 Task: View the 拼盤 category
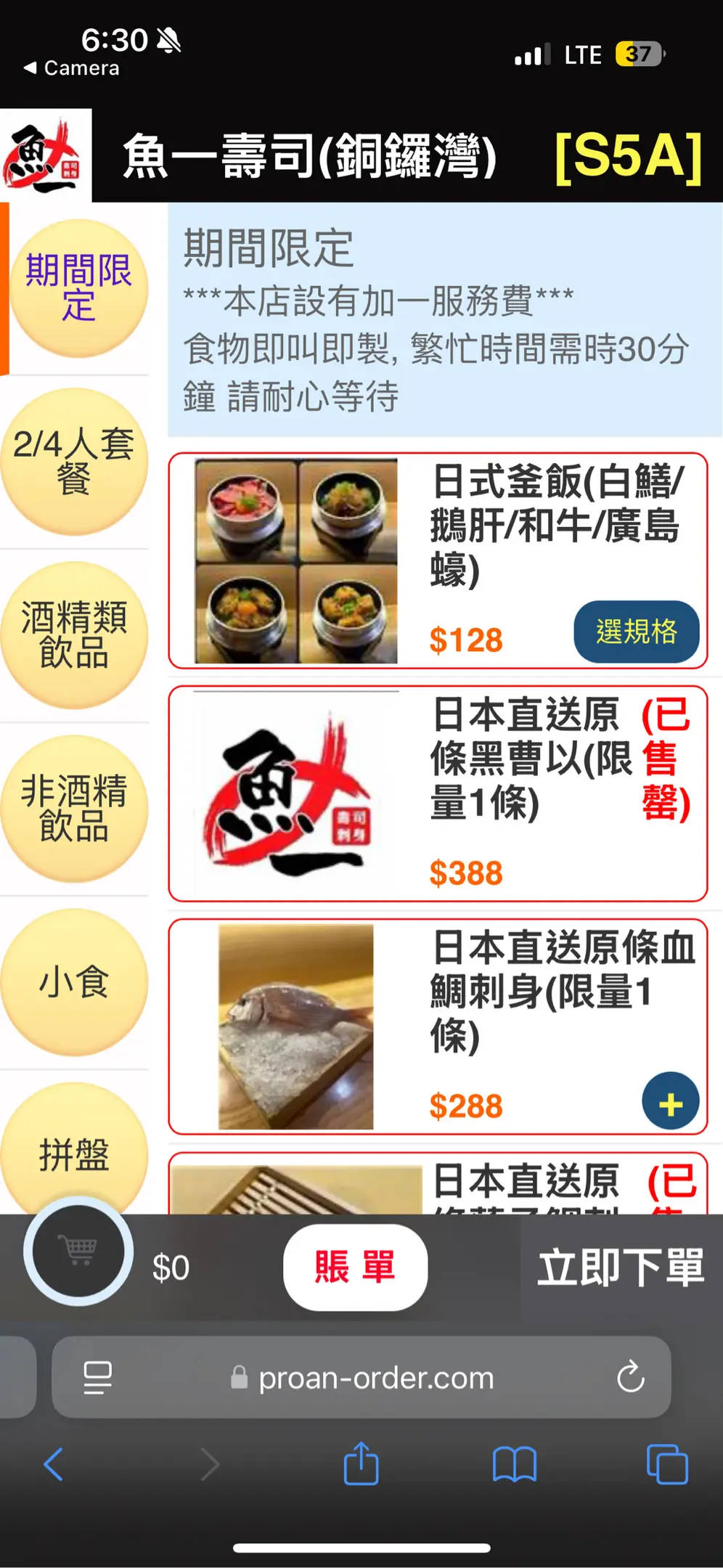click(74, 1153)
